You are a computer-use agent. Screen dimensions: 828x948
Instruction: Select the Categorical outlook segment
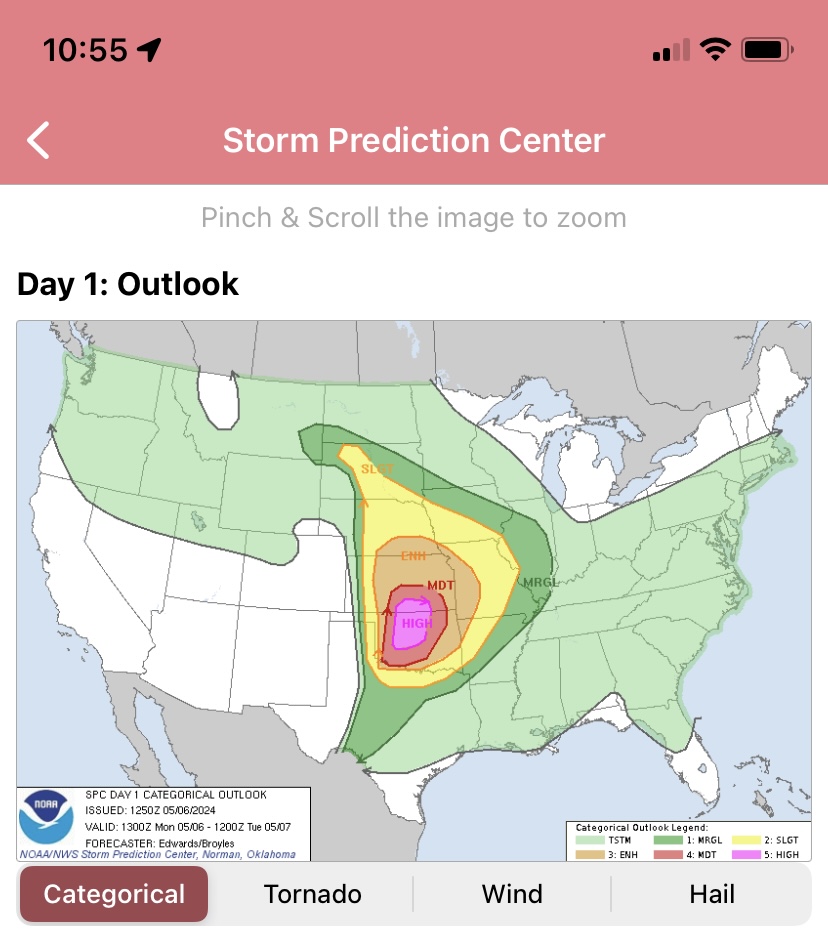point(114,894)
